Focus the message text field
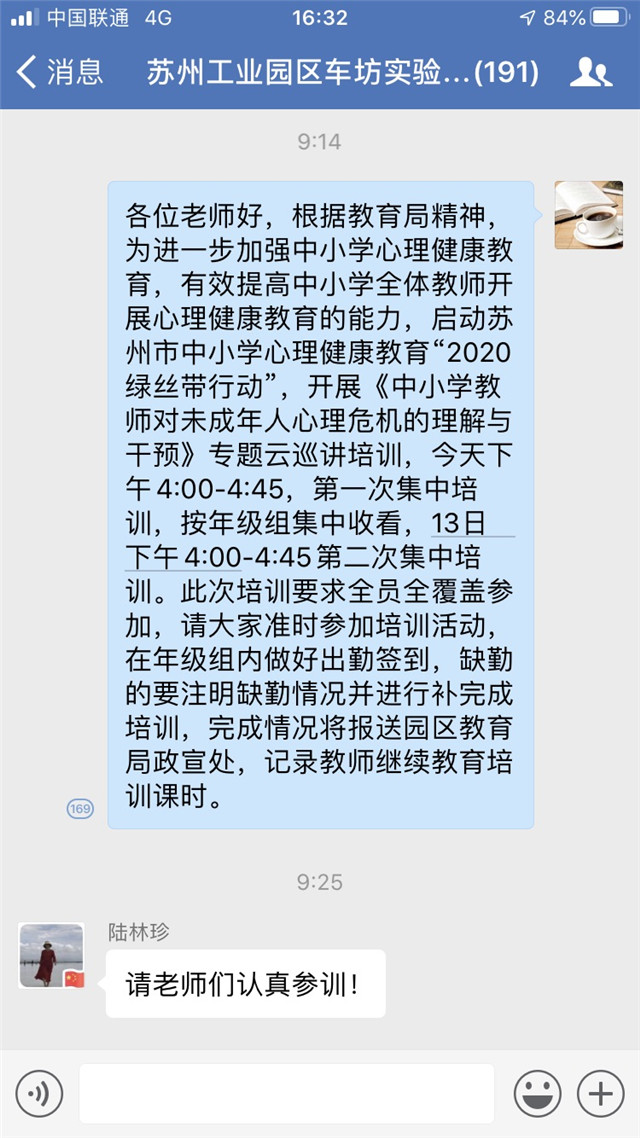 [x=287, y=1093]
